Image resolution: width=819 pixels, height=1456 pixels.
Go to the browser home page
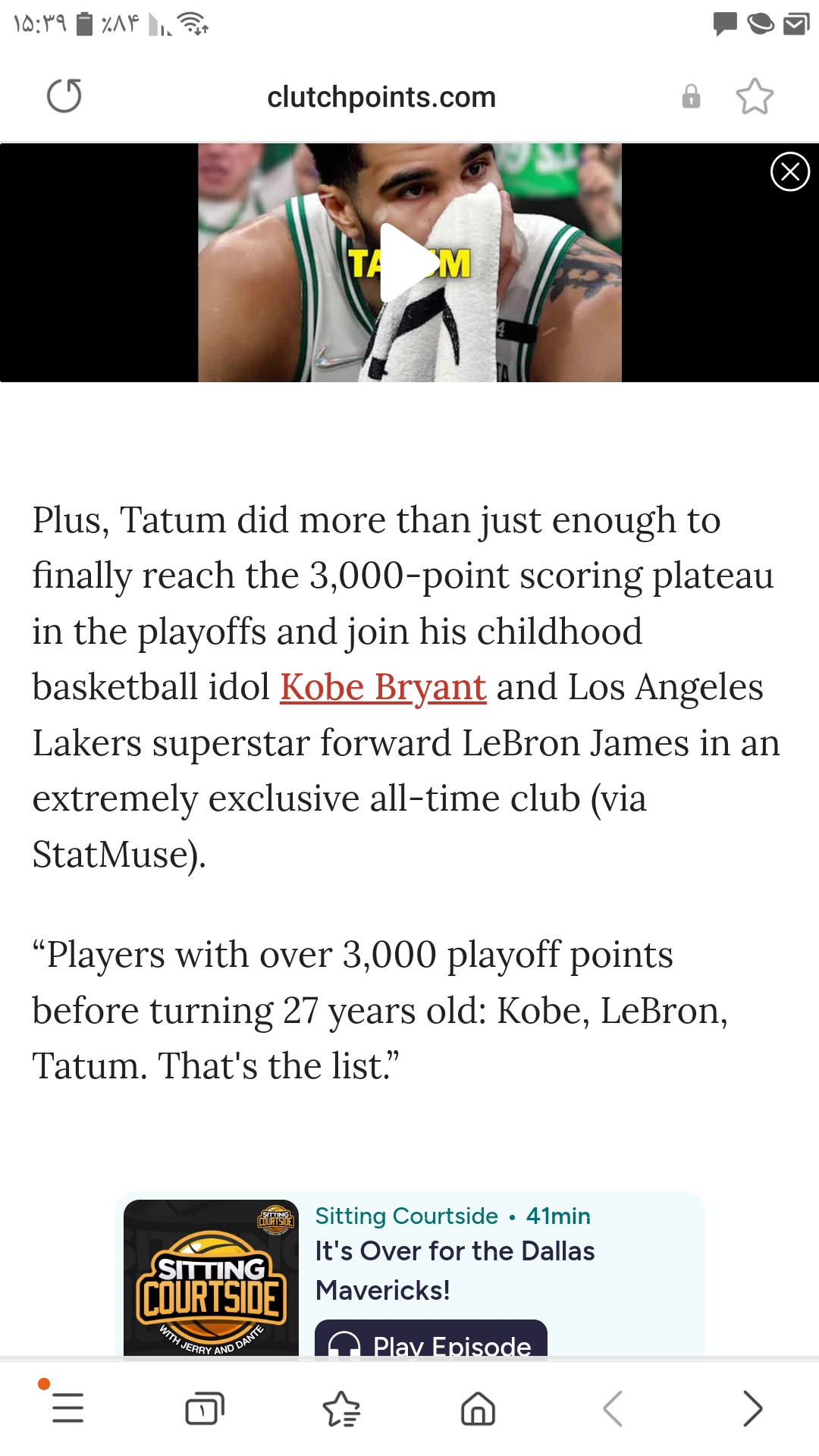478,1408
